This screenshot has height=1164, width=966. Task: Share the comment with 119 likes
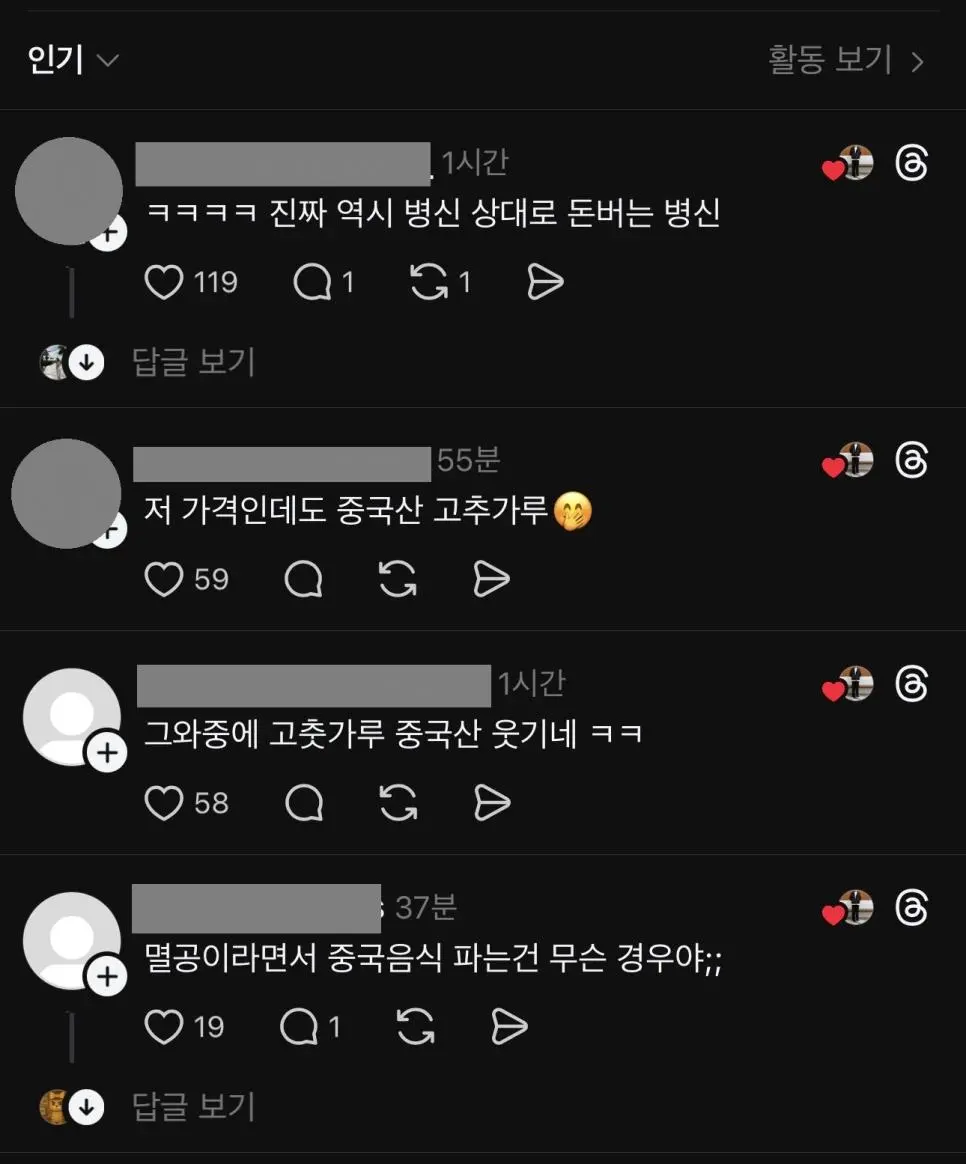(545, 283)
